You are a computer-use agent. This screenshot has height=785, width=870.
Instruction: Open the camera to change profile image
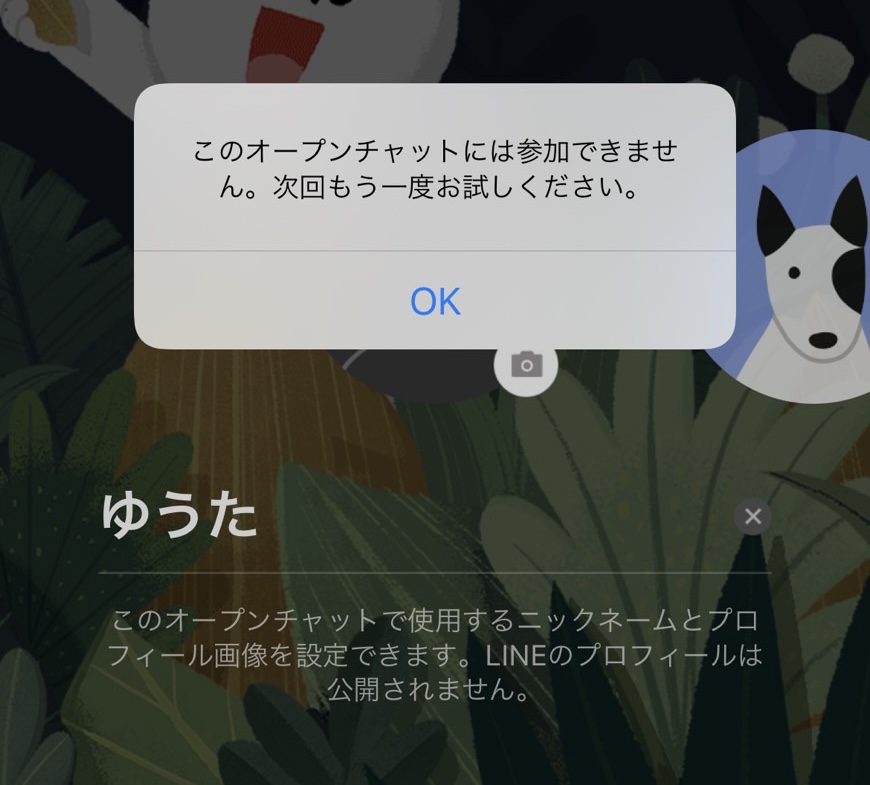[x=526, y=366]
